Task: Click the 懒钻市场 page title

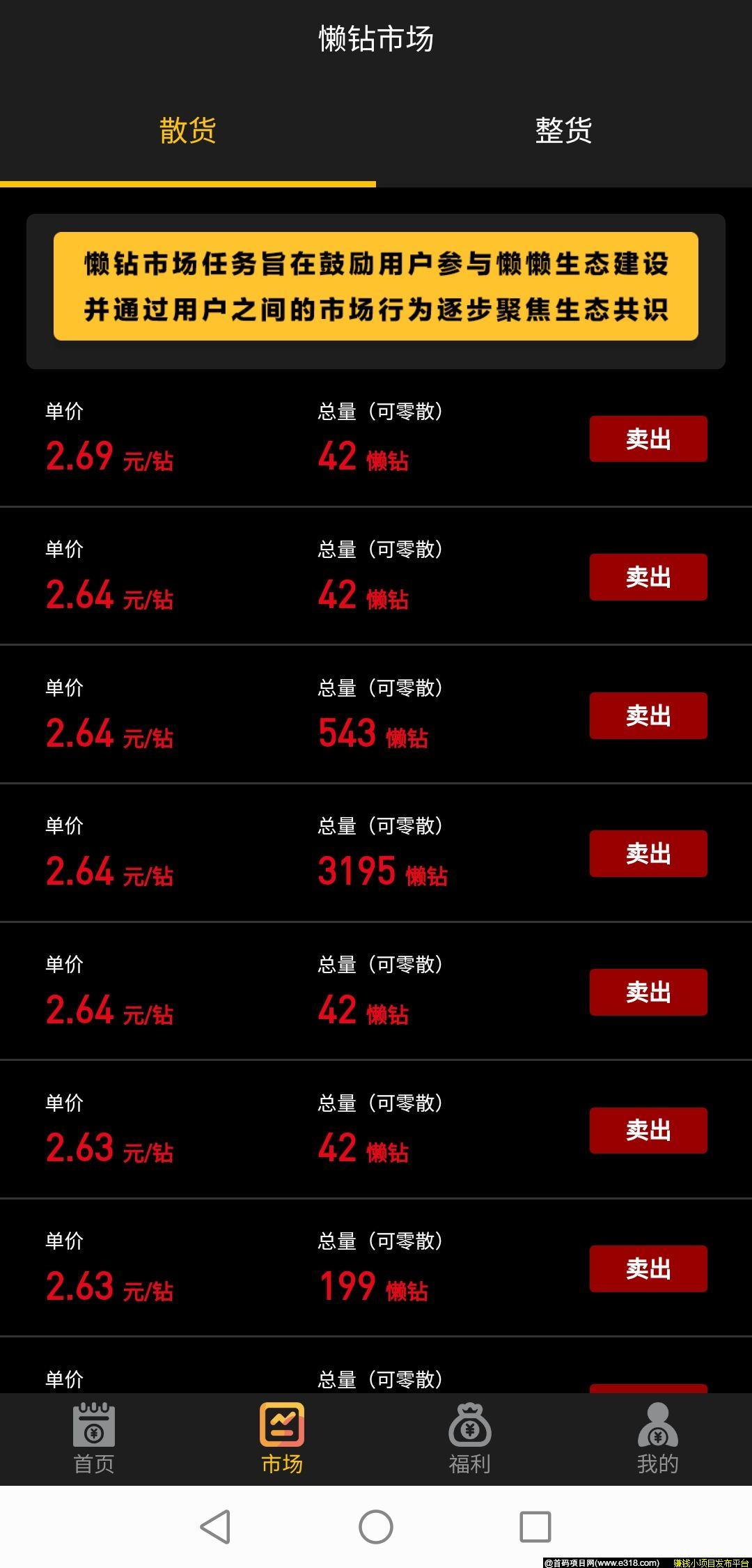Action: (x=376, y=38)
